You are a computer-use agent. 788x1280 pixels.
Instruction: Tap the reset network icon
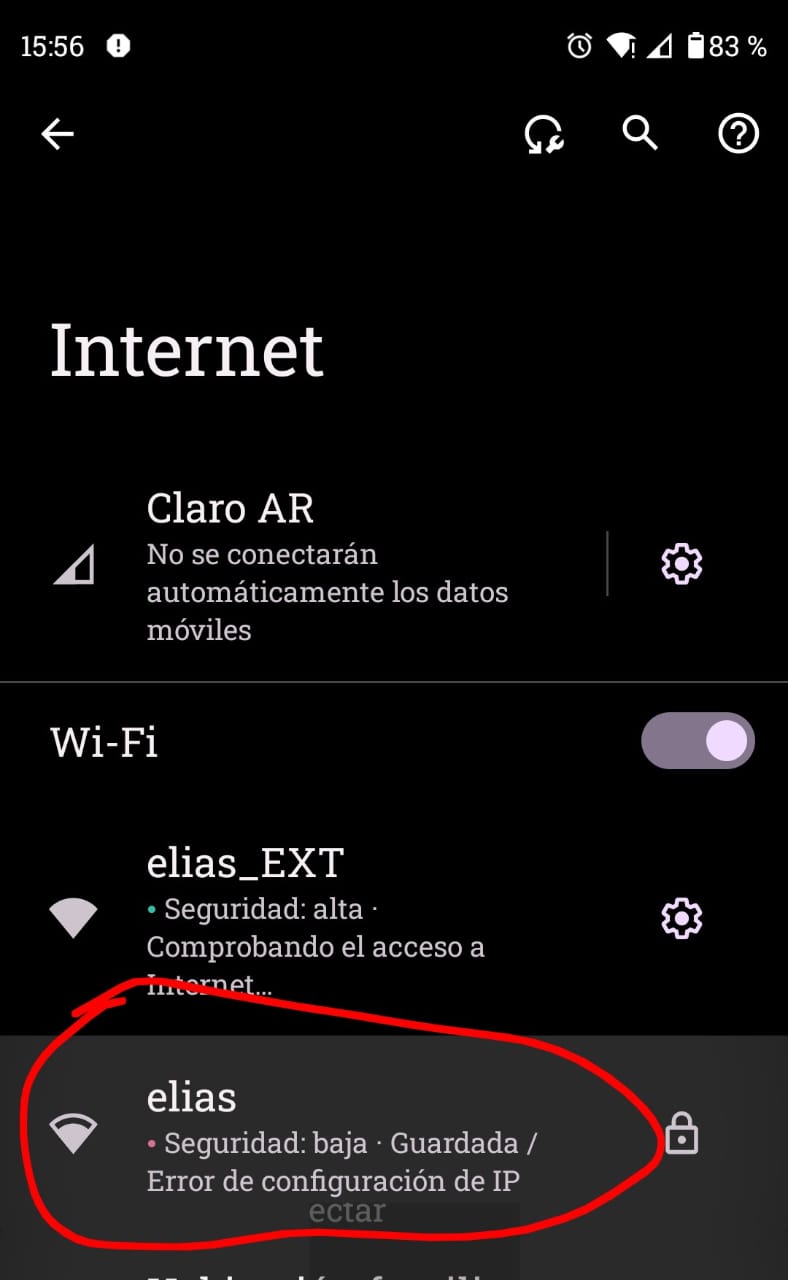(x=544, y=134)
